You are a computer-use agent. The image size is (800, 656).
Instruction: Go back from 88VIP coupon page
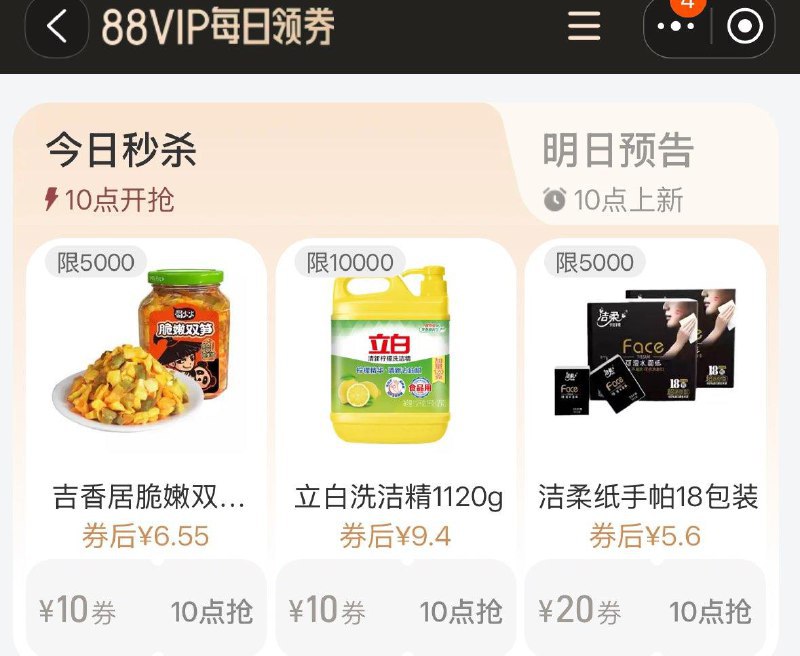(57, 27)
